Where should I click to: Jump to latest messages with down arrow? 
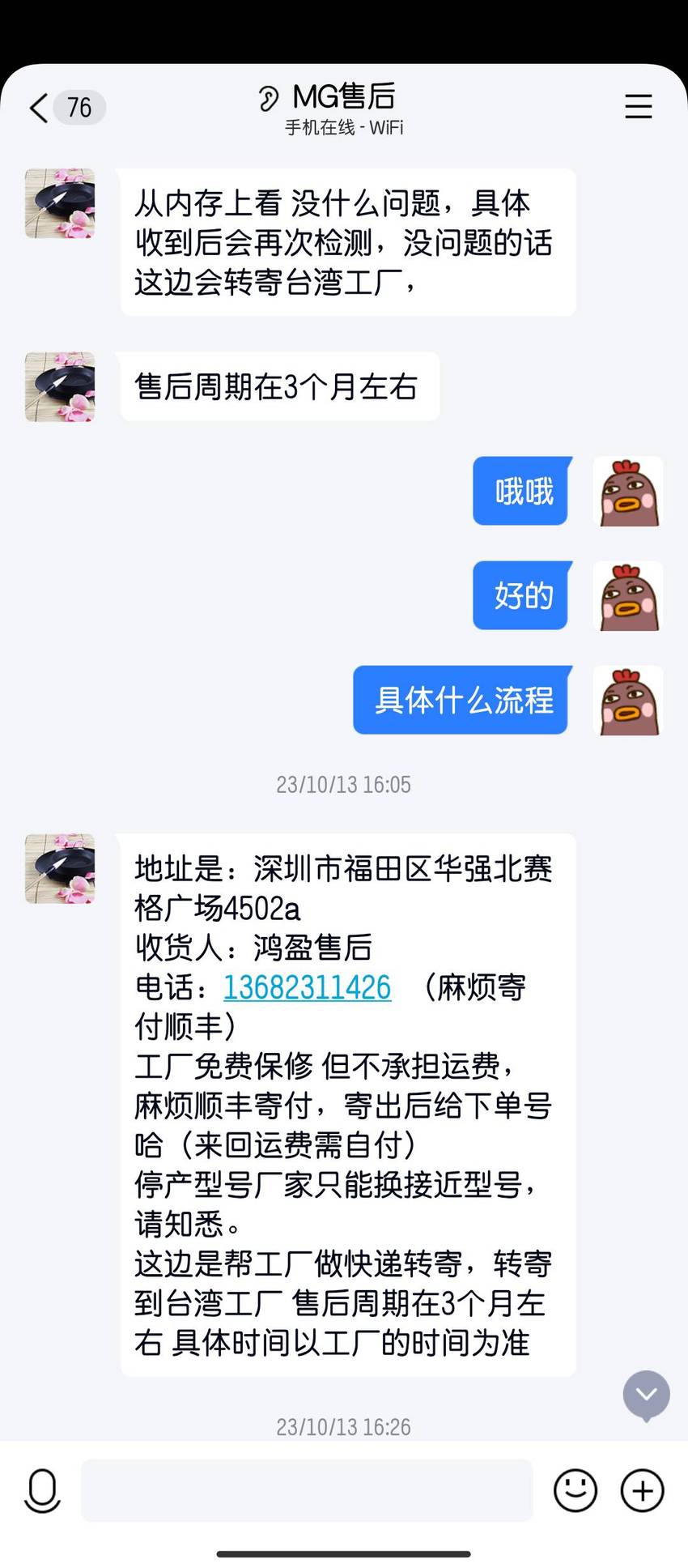tap(646, 1395)
